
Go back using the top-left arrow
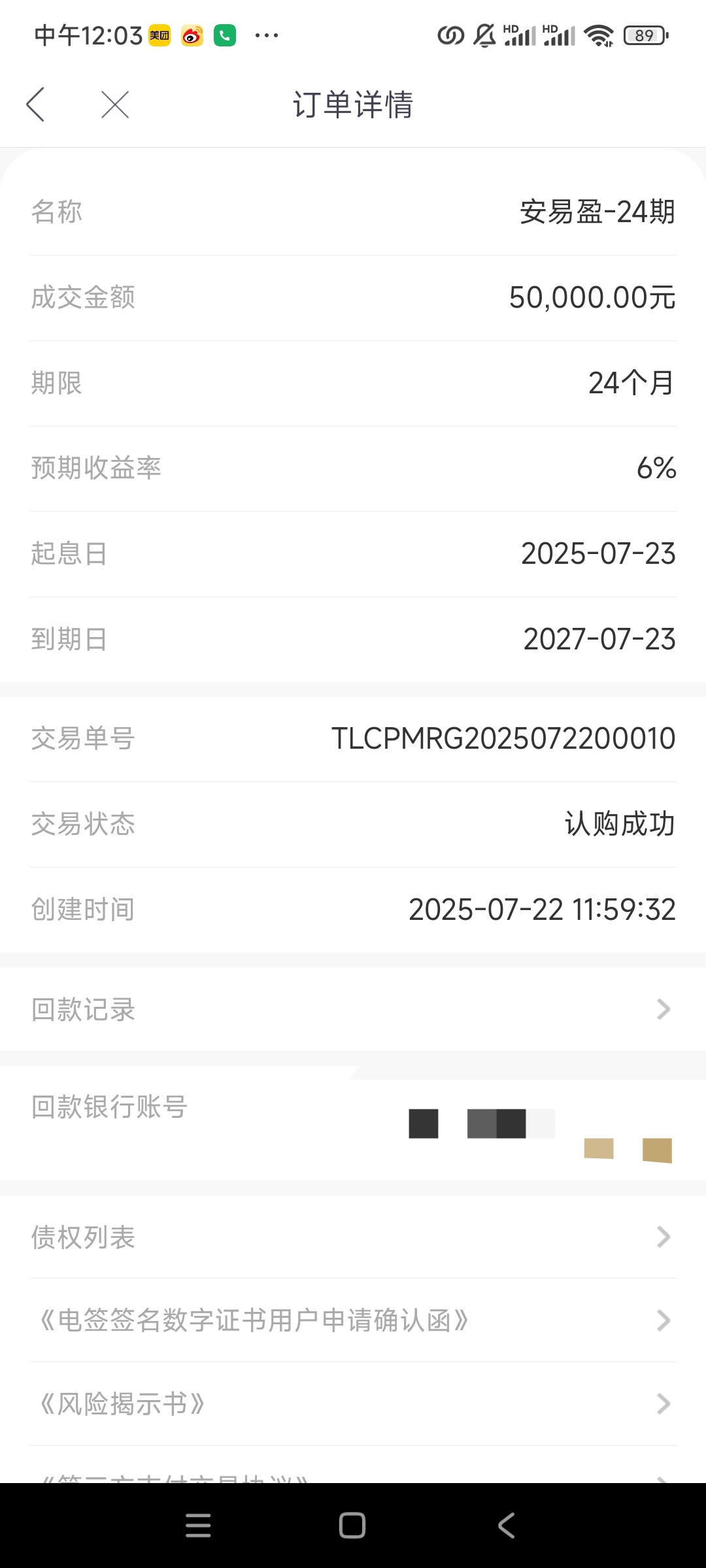coord(36,105)
